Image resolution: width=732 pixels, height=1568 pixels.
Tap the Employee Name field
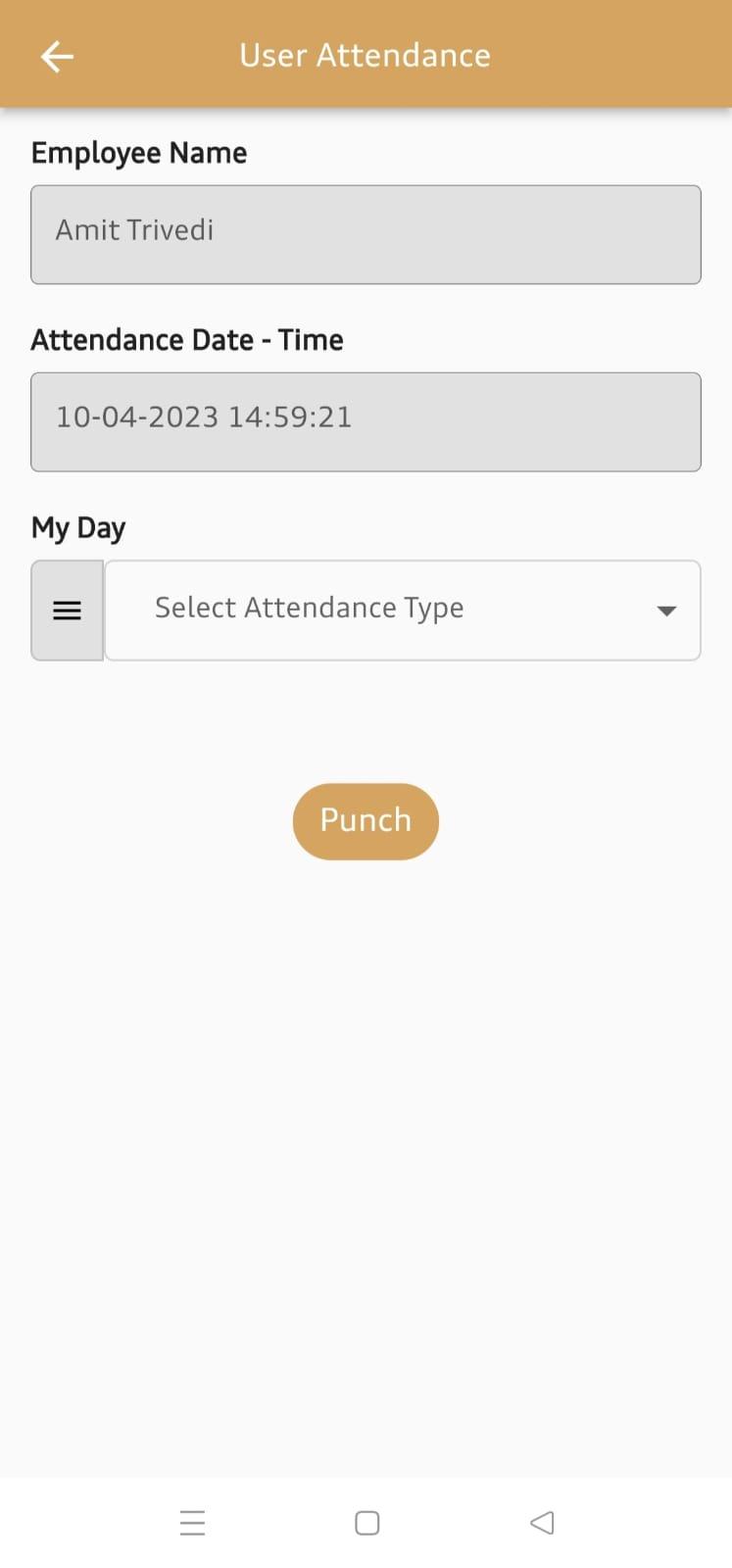pyautogui.click(x=366, y=234)
